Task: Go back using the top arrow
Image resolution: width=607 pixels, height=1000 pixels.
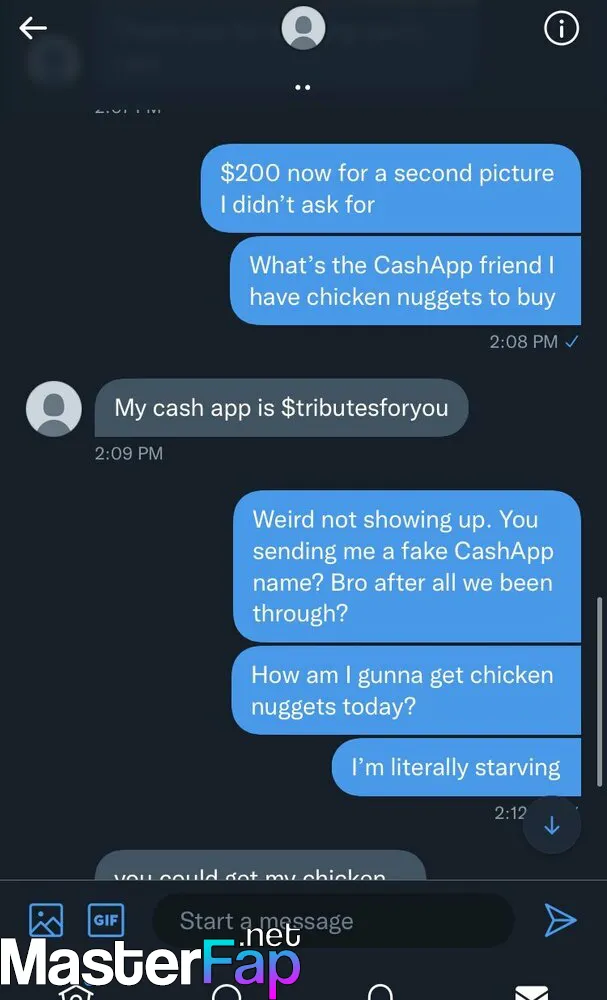Action: click(x=33, y=27)
